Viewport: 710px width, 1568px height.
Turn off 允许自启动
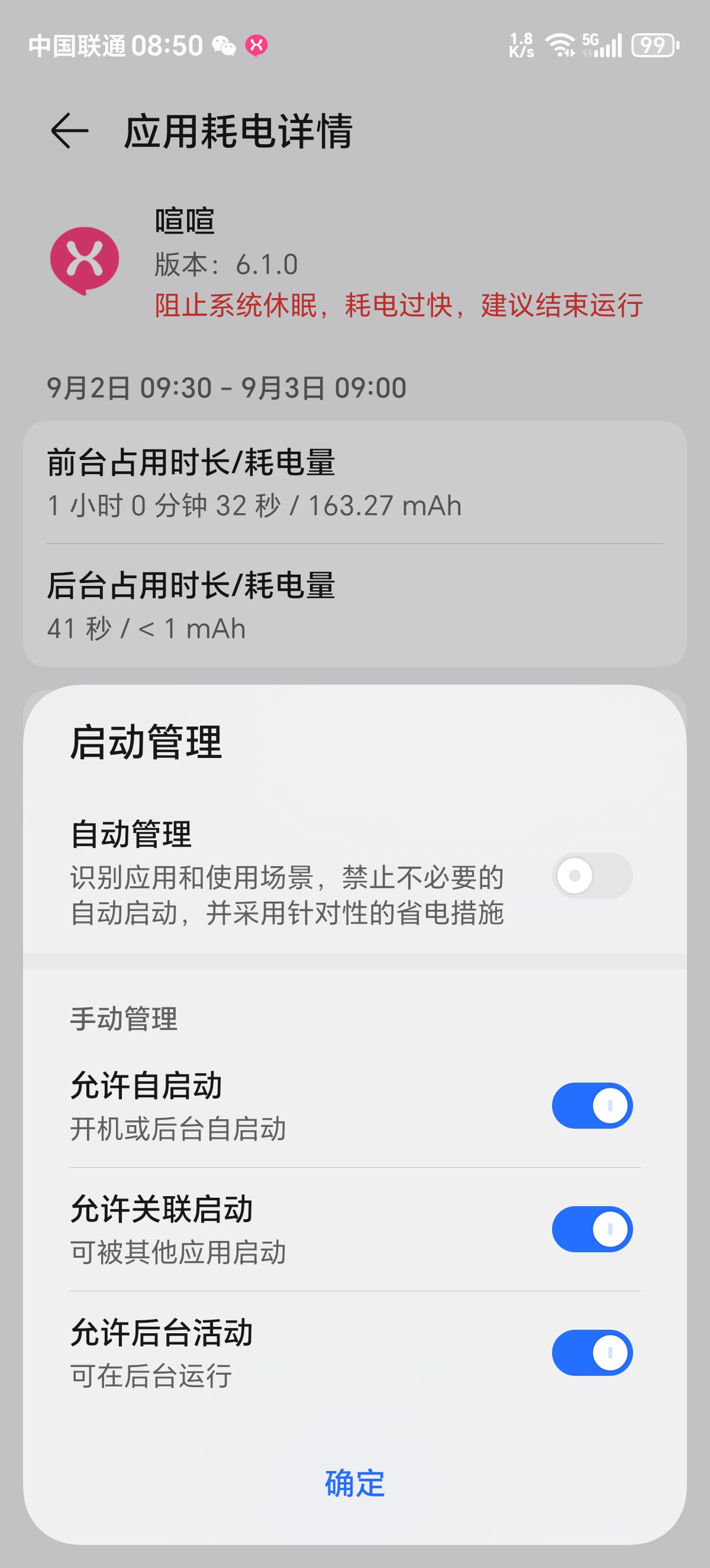(x=592, y=1106)
